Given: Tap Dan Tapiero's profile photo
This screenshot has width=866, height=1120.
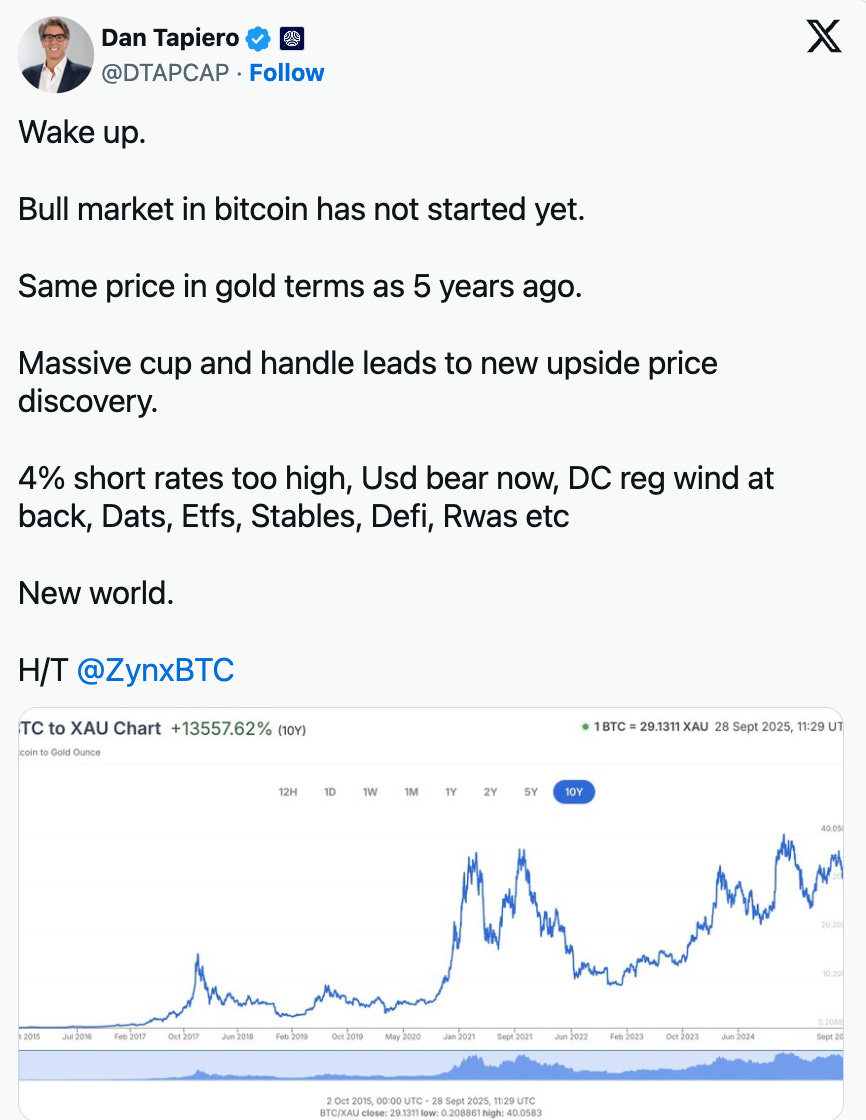Looking at the screenshot, I should (x=56, y=56).
